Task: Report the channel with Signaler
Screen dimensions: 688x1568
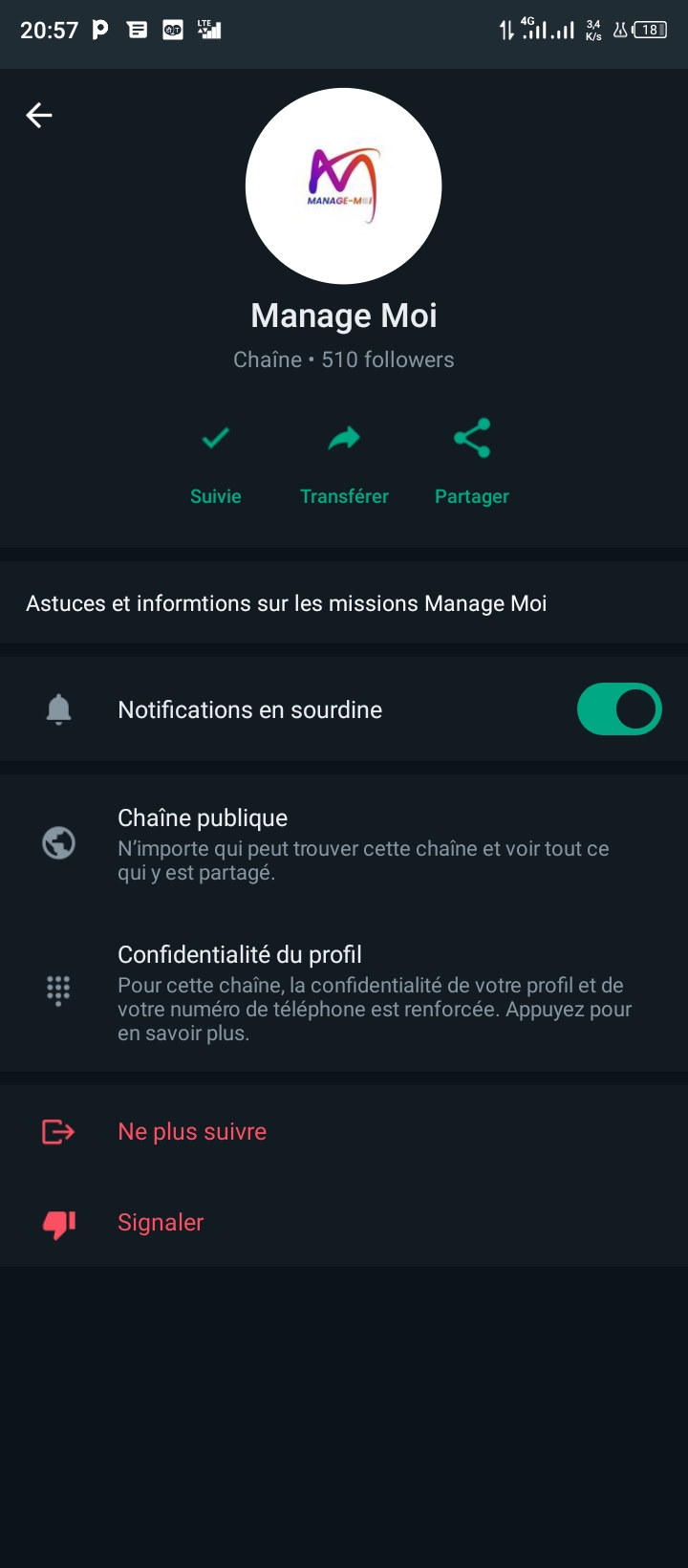Action: pos(161,1223)
